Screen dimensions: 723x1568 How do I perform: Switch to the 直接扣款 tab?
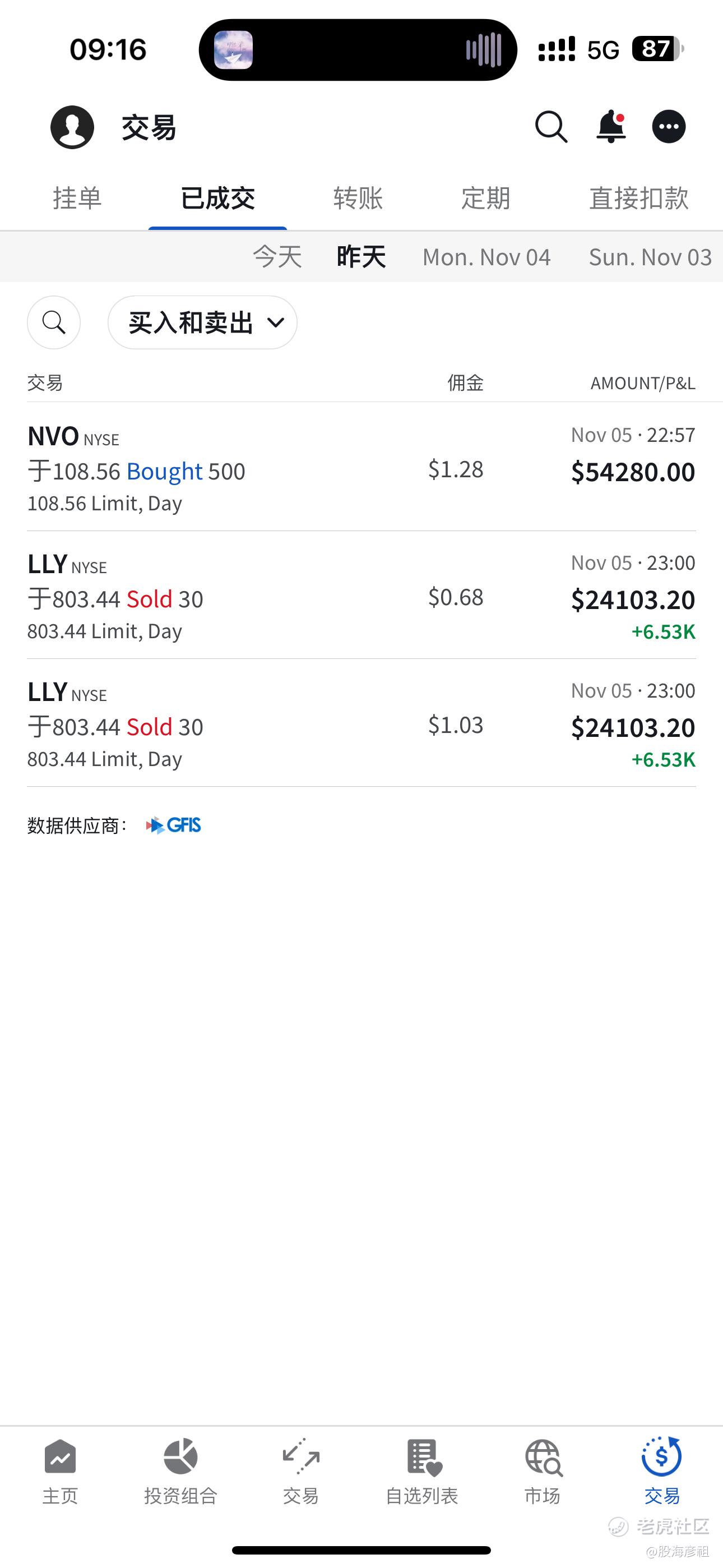pyautogui.click(x=639, y=199)
